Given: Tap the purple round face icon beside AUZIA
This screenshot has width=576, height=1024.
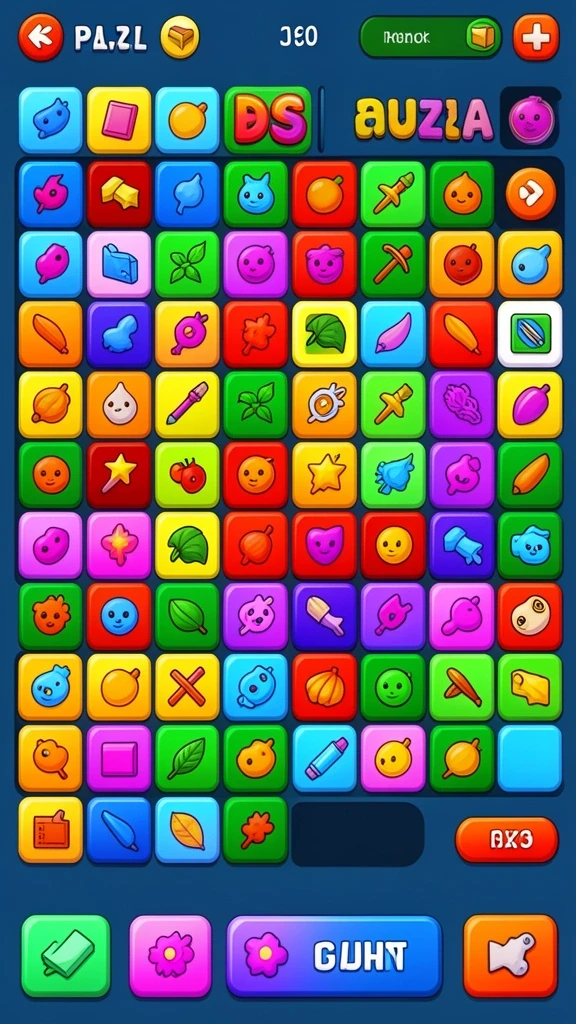Looking at the screenshot, I should pos(531,120).
